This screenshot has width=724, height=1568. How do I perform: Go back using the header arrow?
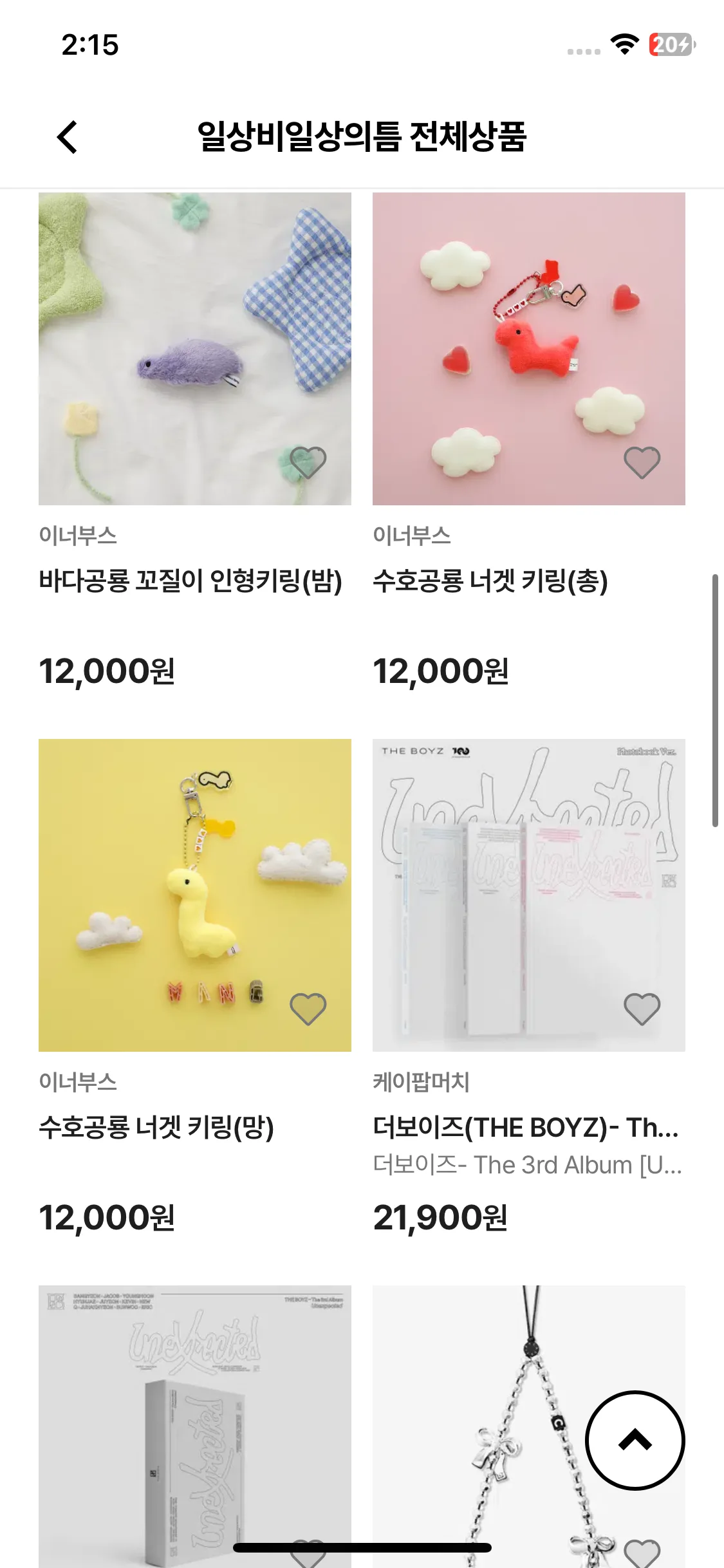tap(68, 137)
